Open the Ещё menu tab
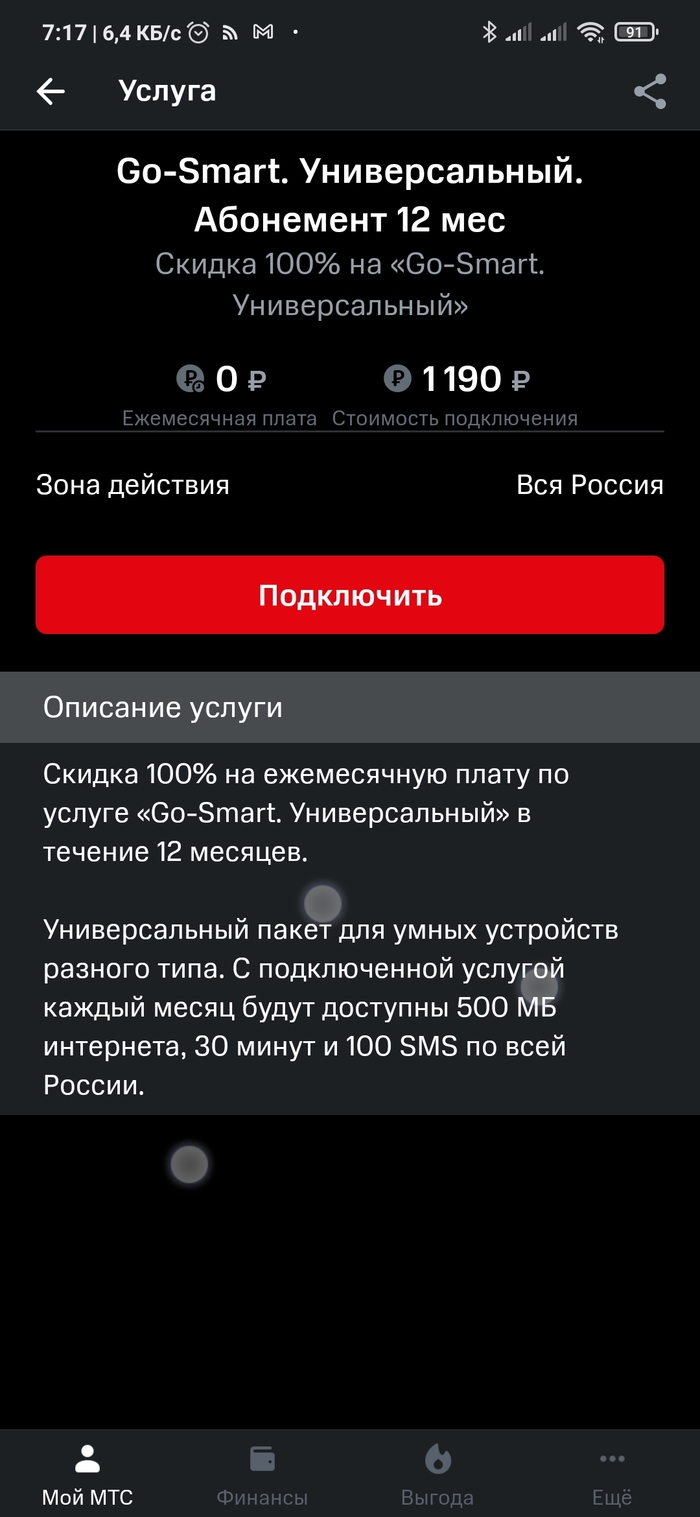This screenshot has width=700, height=1517. (x=612, y=1474)
